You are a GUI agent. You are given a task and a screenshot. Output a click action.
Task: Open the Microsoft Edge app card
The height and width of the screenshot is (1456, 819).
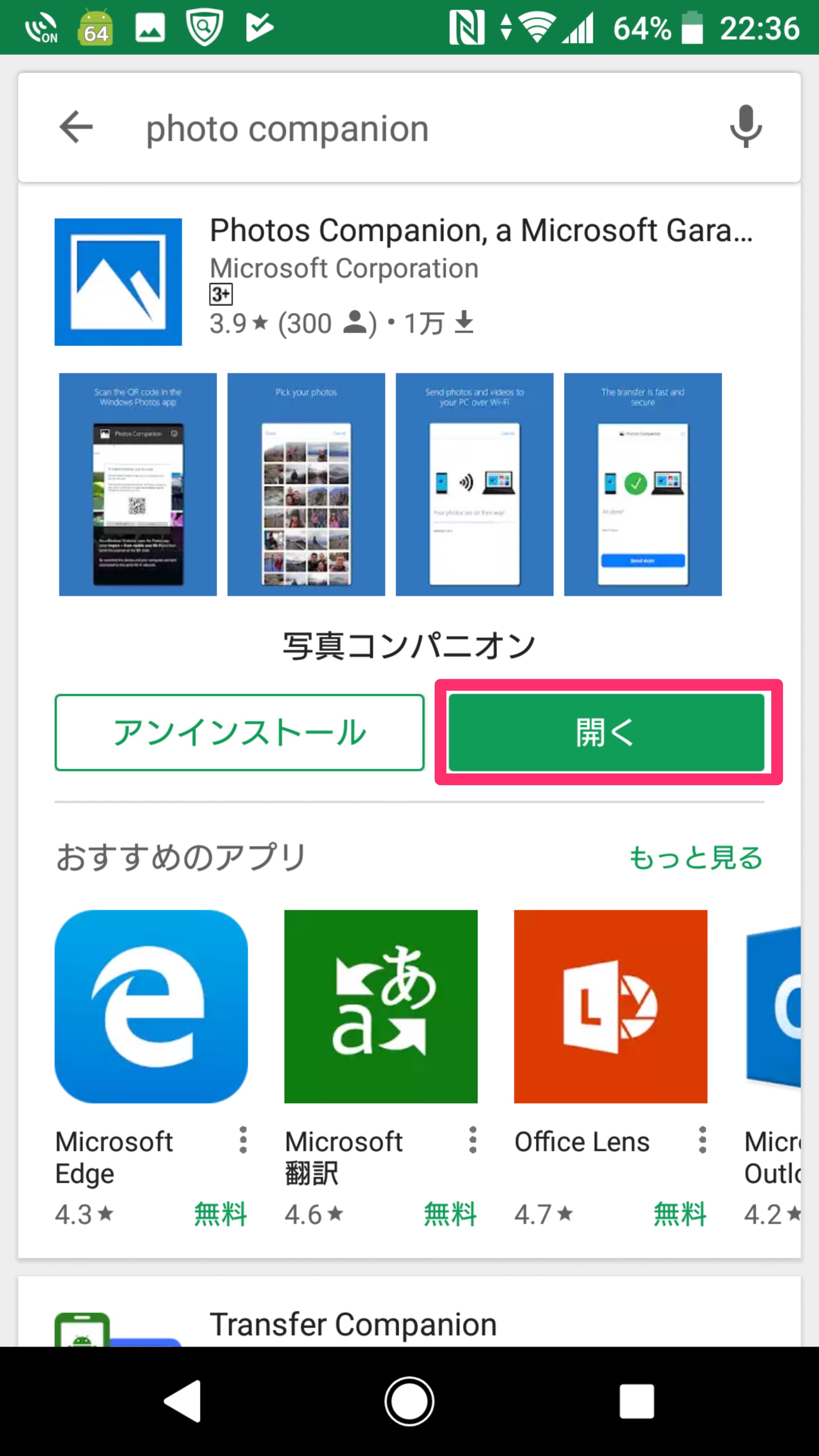tap(151, 1068)
